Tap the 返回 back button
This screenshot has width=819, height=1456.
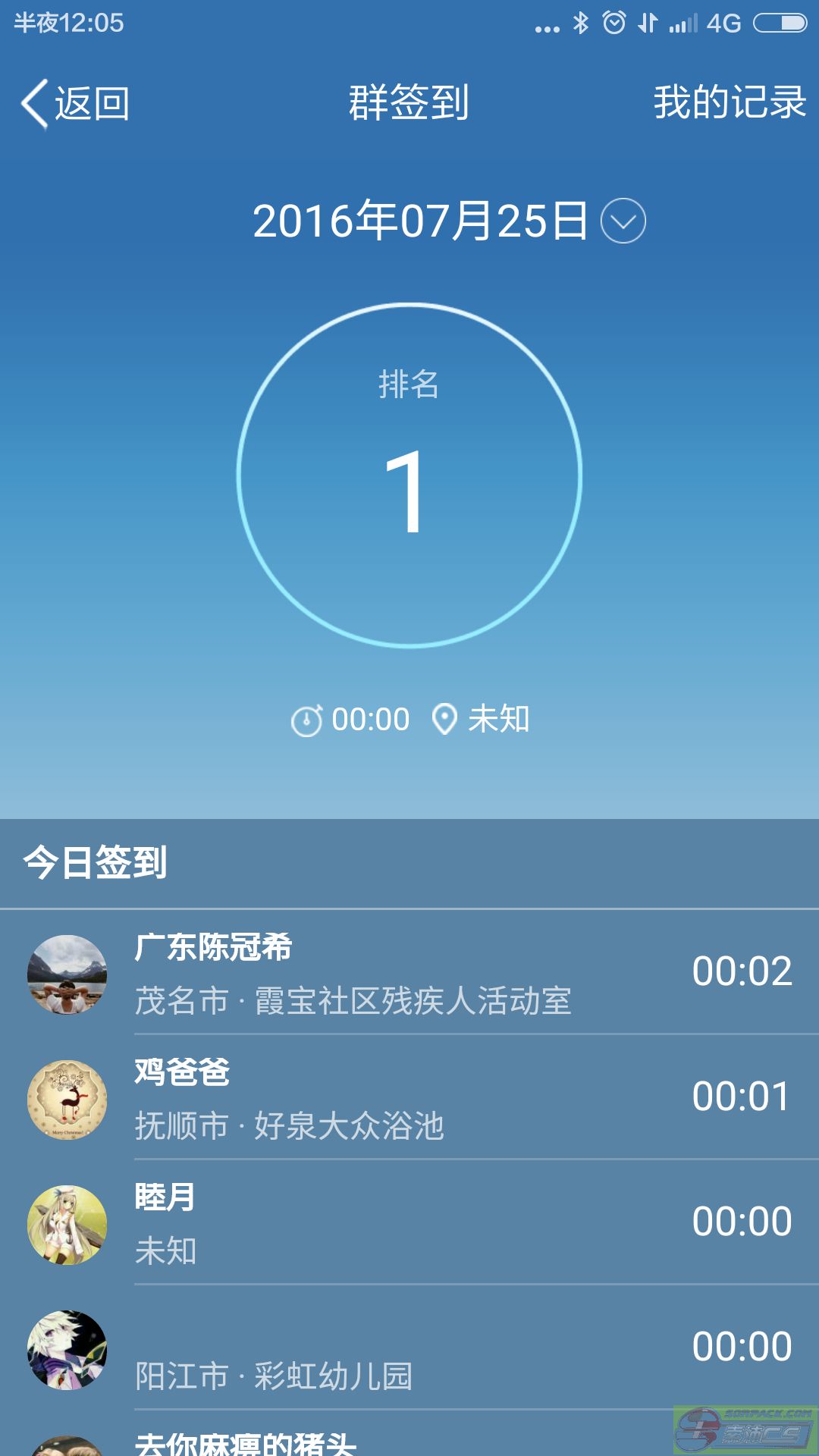pos(76,103)
